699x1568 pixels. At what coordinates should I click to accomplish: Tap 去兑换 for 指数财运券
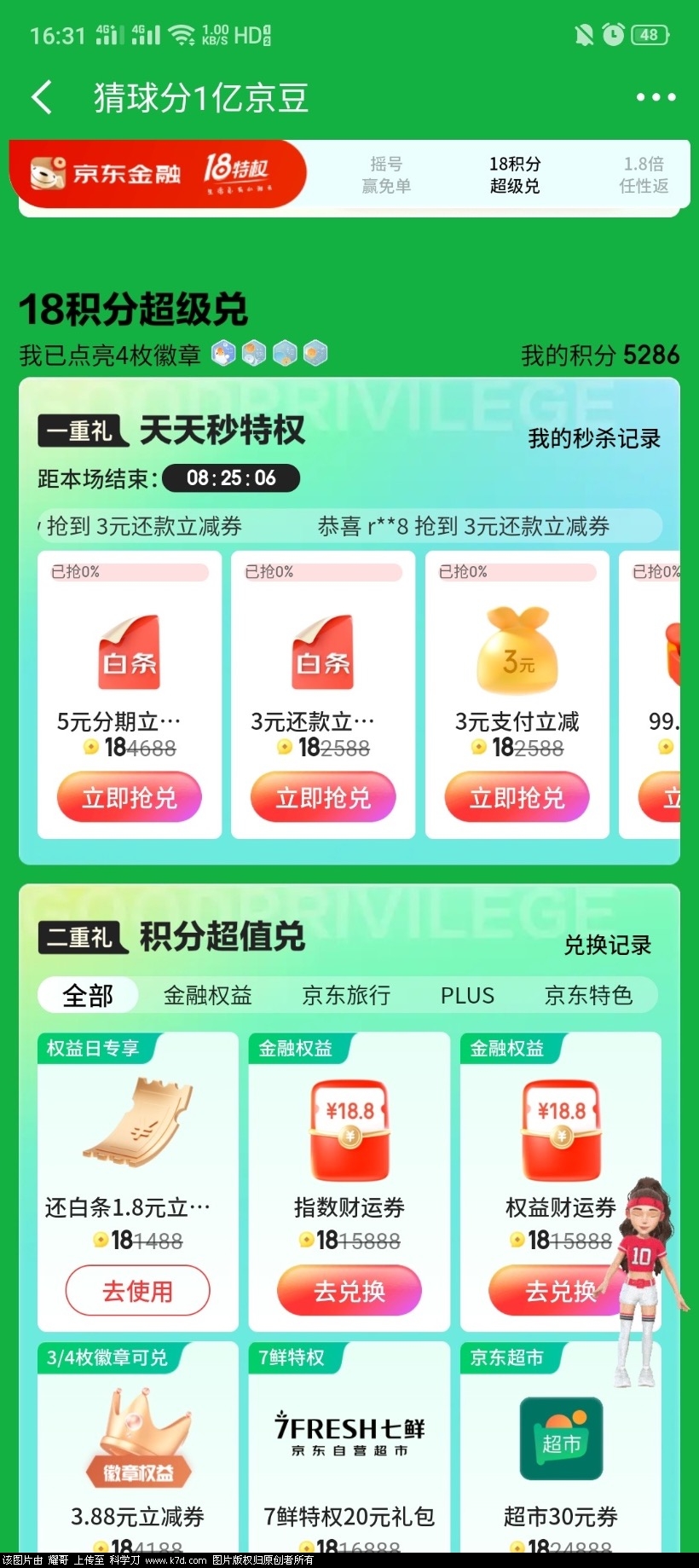[349, 1290]
